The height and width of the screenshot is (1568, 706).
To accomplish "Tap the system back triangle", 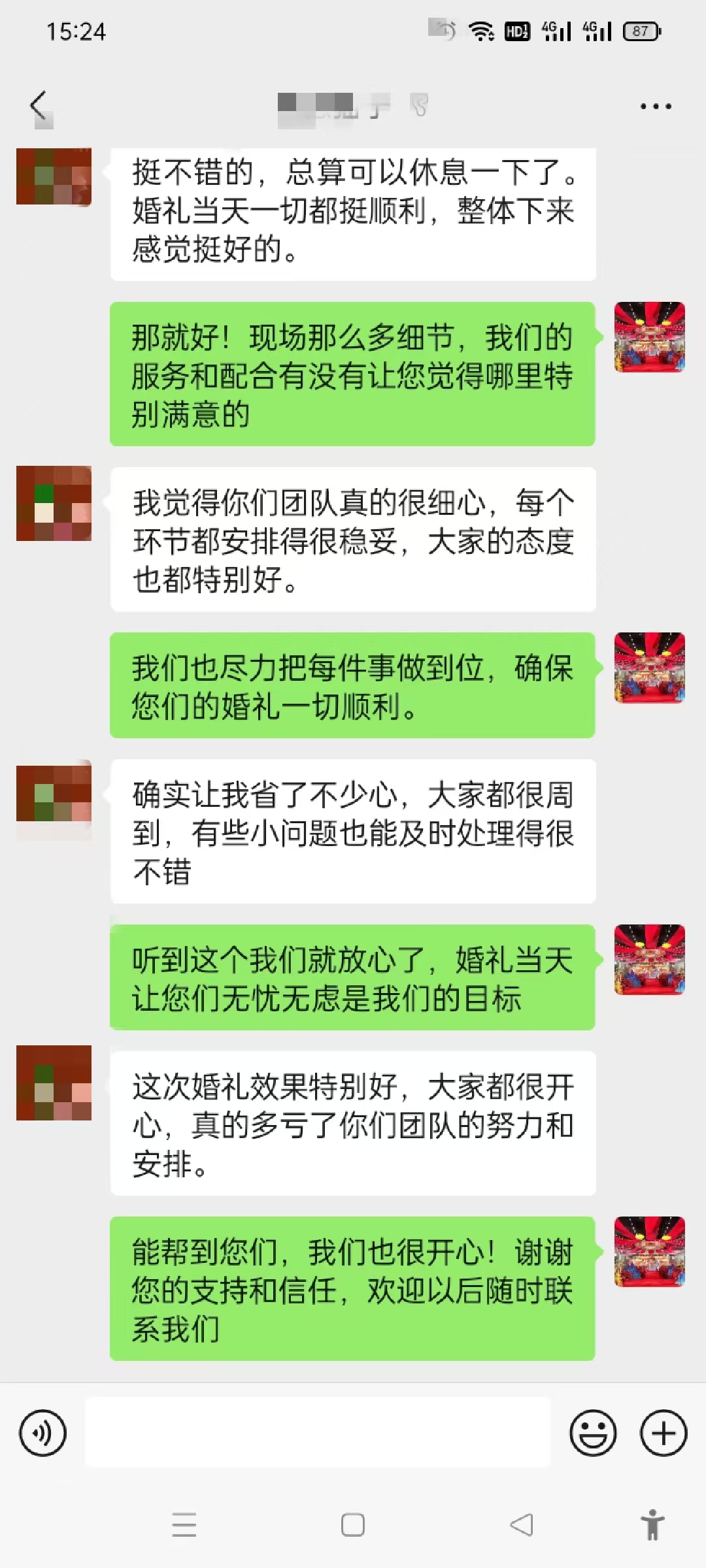I will [x=521, y=1525].
